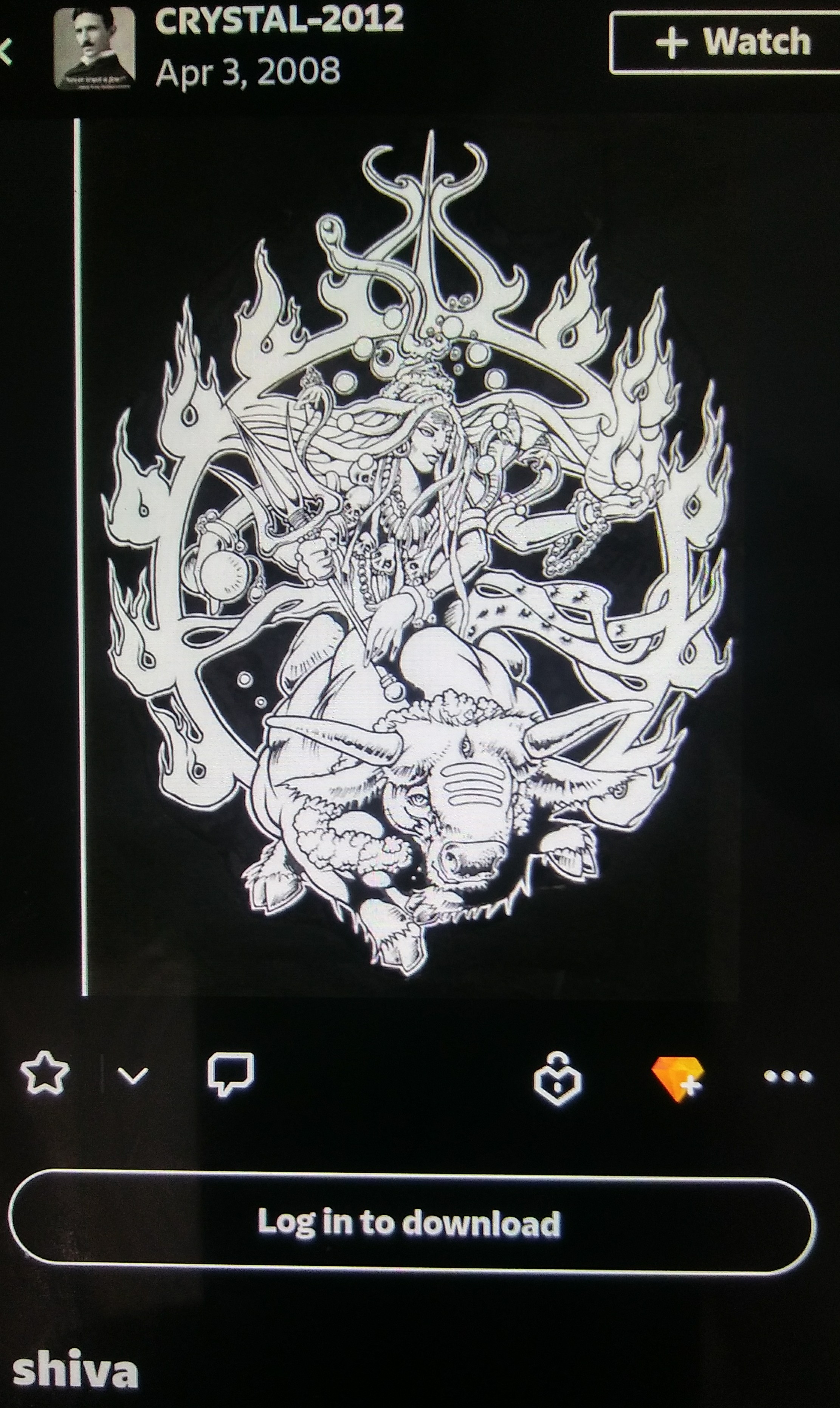The height and width of the screenshot is (1408, 840).
Task: Tap the unlock heart icon
Action: click(x=558, y=1079)
